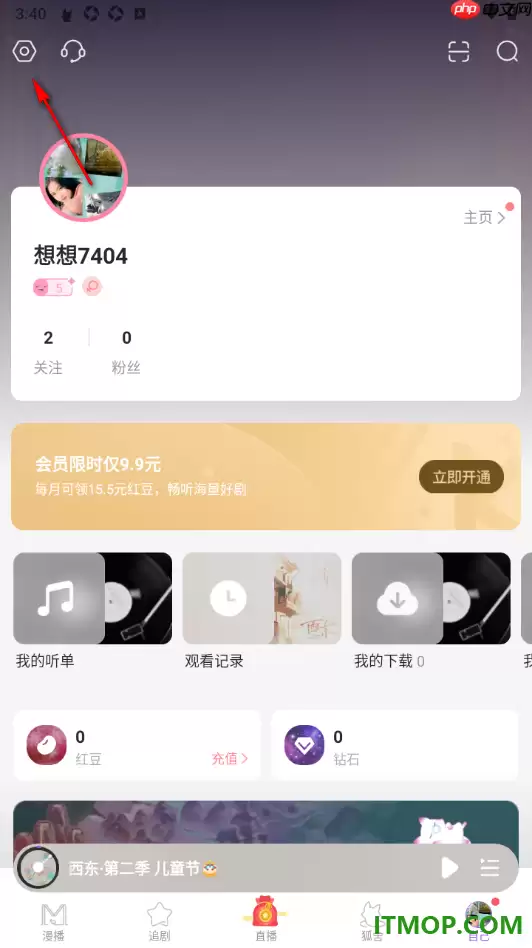
Task: Tap 充值 to recharge red beans
Action: (x=230, y=758)
